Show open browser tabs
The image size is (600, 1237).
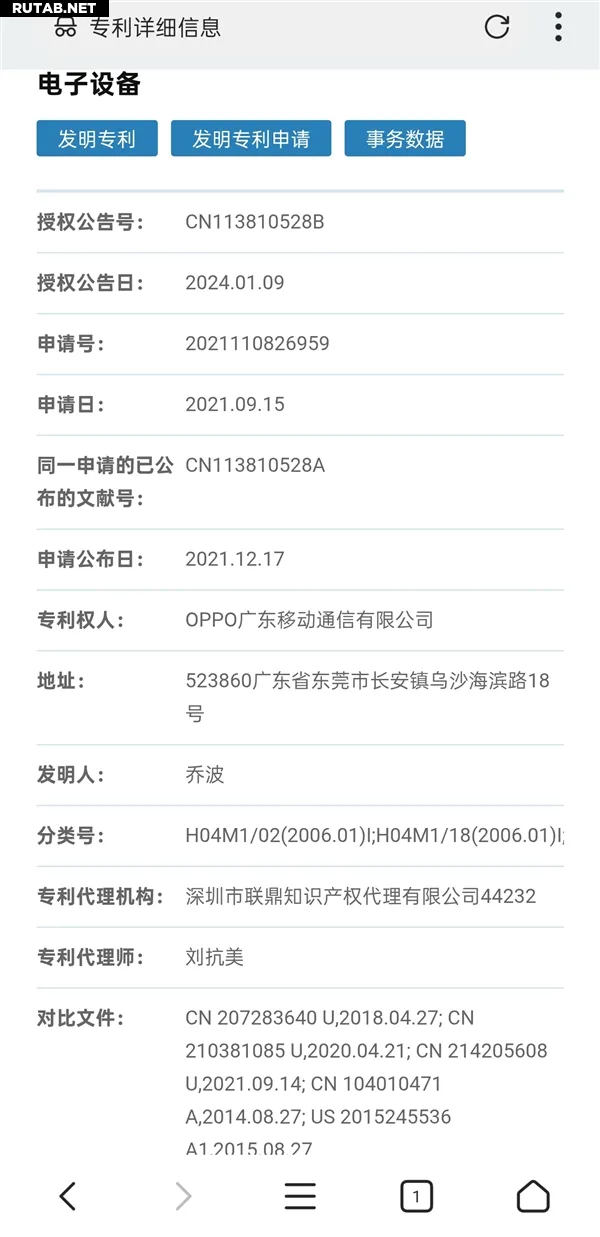click(416, 1196)
